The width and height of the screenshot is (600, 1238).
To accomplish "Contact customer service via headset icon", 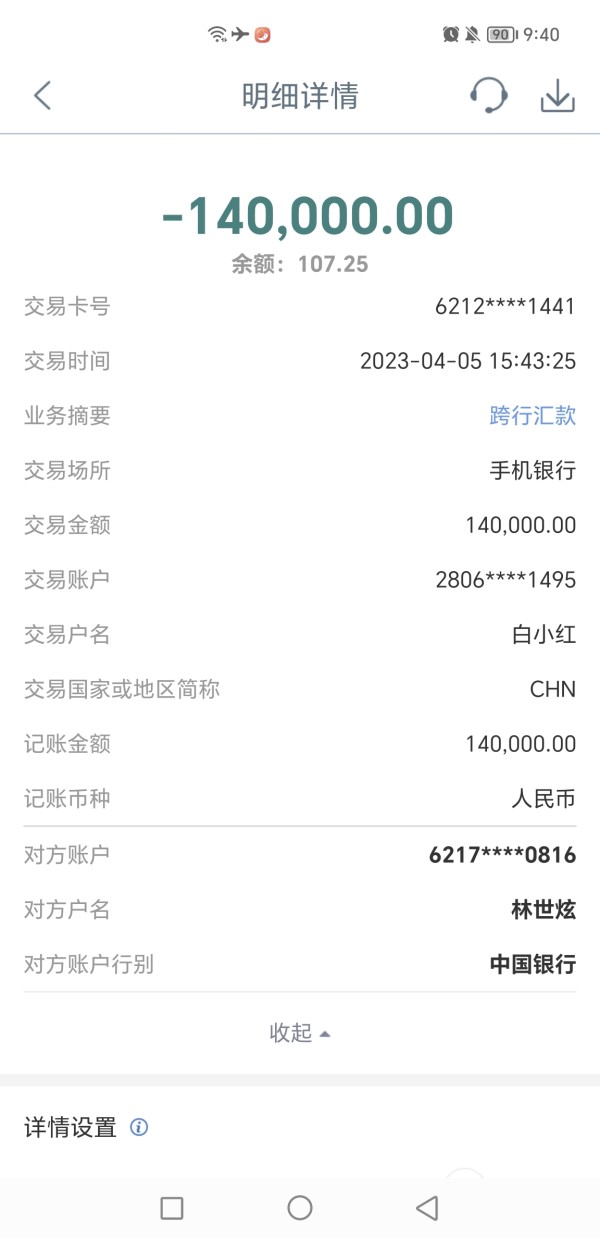I will pos(489,96).
